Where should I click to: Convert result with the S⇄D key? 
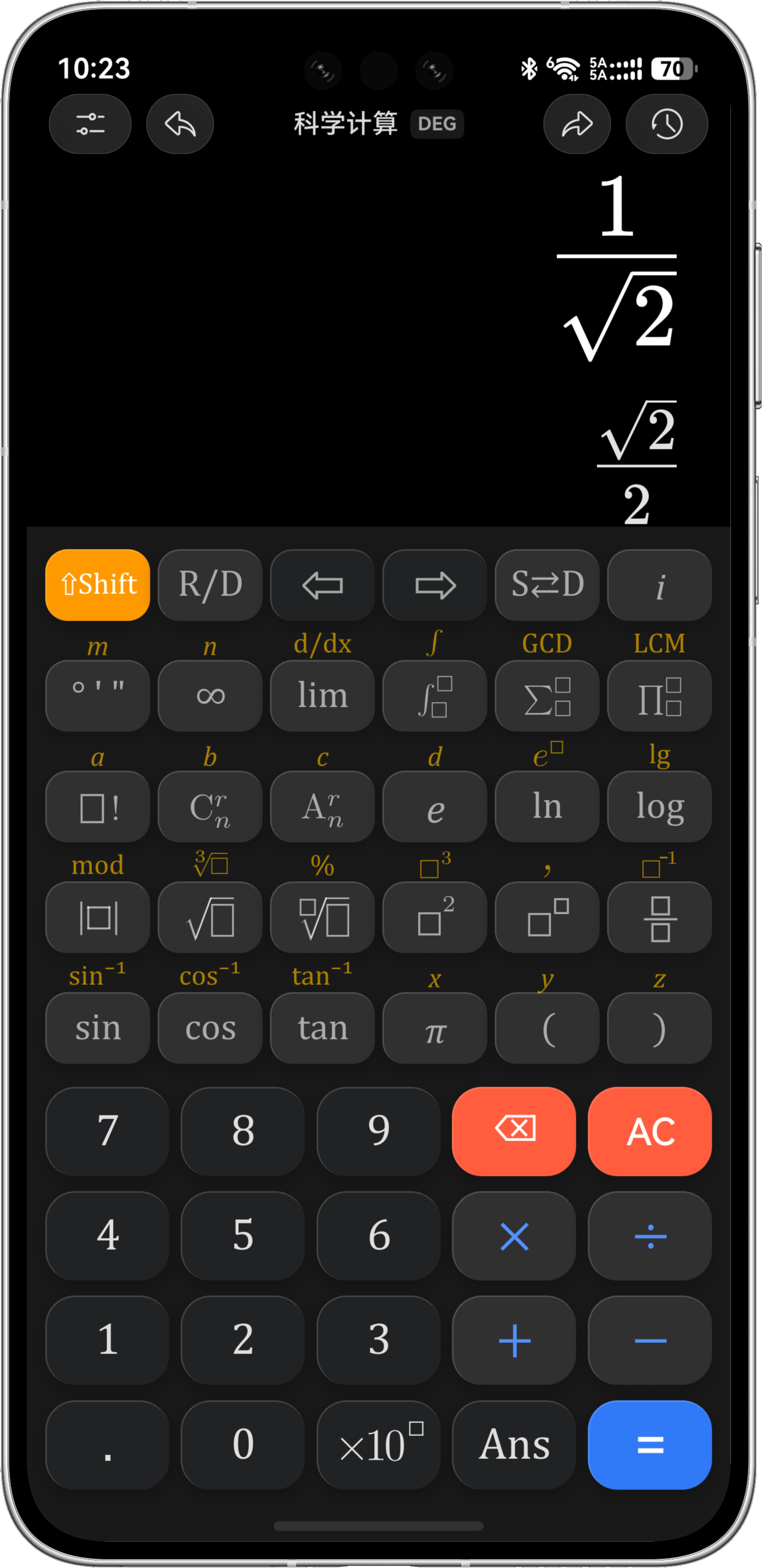point(547,585)
